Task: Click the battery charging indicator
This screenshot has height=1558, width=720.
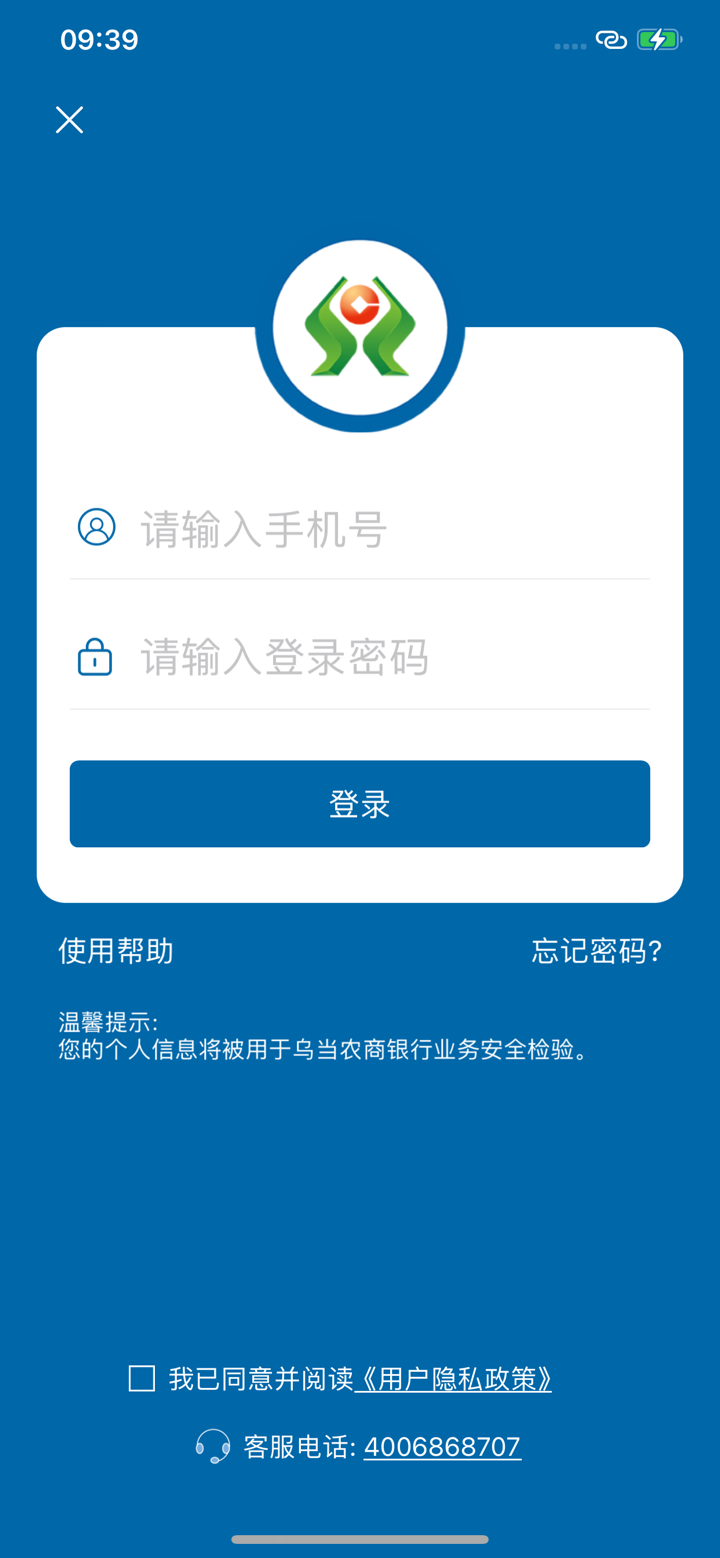Action: (658, 40)
